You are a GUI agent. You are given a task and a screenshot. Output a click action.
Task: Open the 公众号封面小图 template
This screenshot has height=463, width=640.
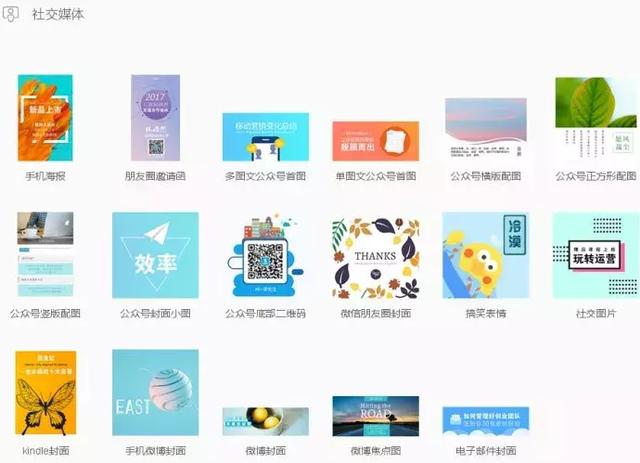point(155,255)
